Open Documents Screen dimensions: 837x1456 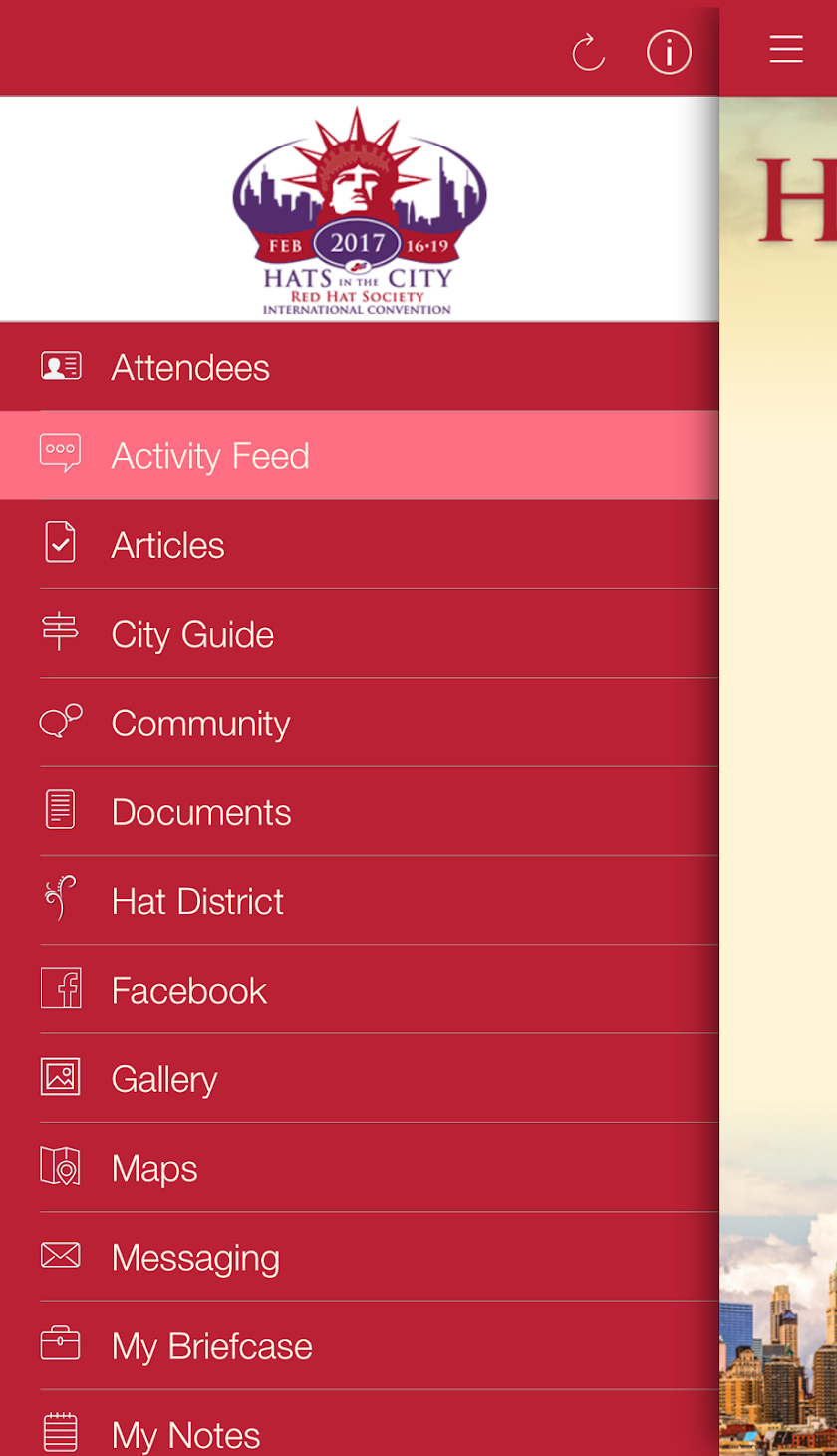click(x=201, y=812)
